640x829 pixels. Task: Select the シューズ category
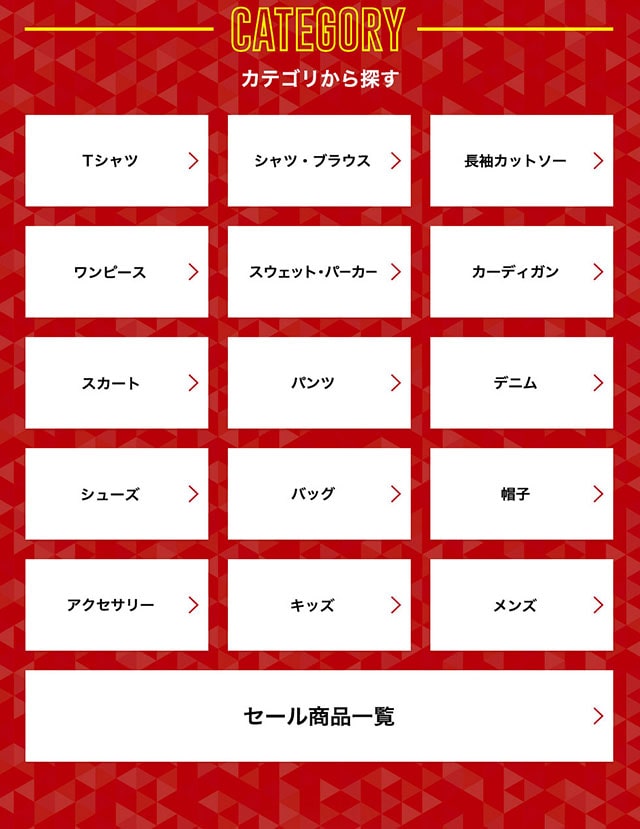(x=116, y=494)
